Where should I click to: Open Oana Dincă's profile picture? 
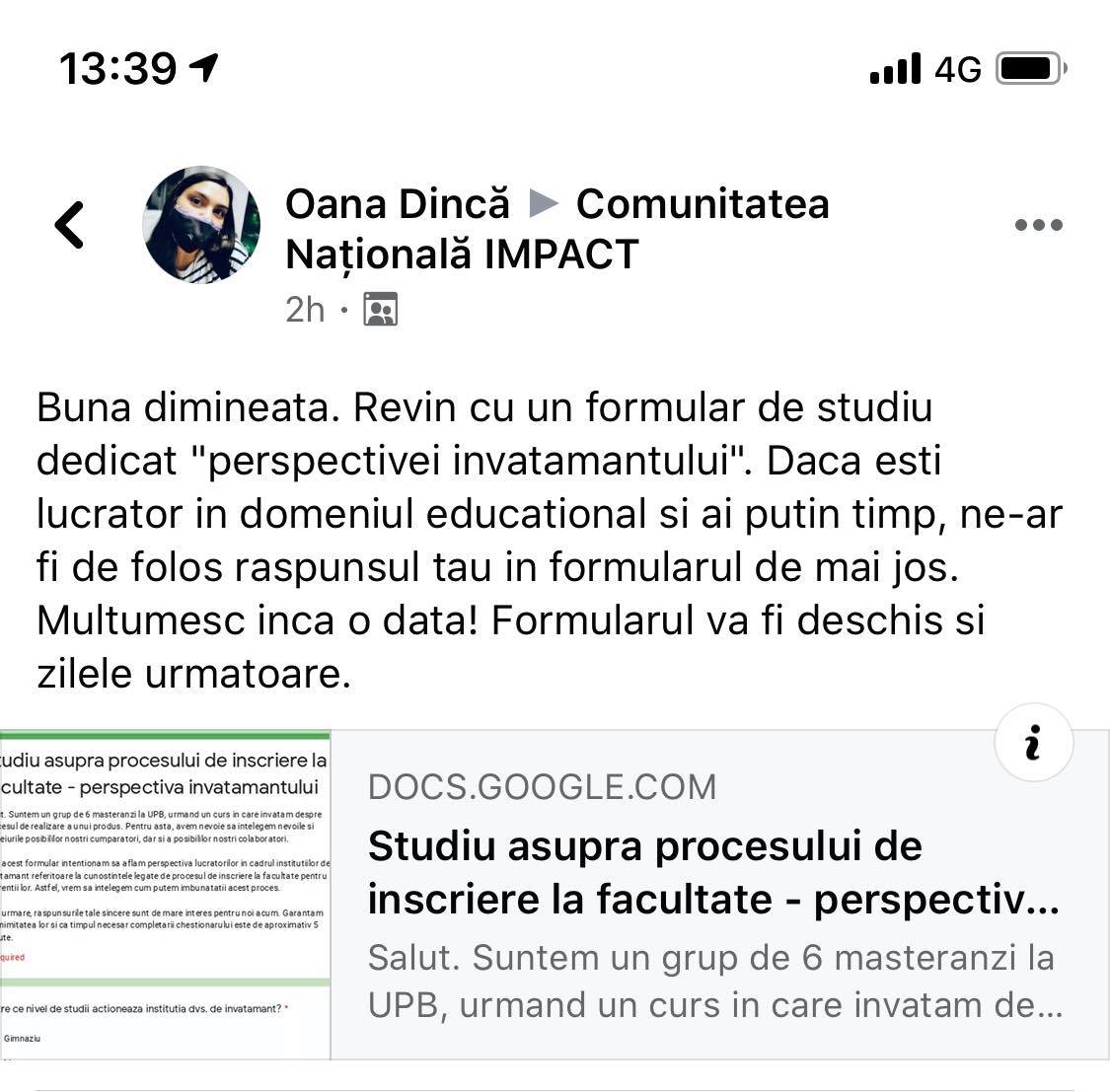pyautogui.click(x=201, y=225)
